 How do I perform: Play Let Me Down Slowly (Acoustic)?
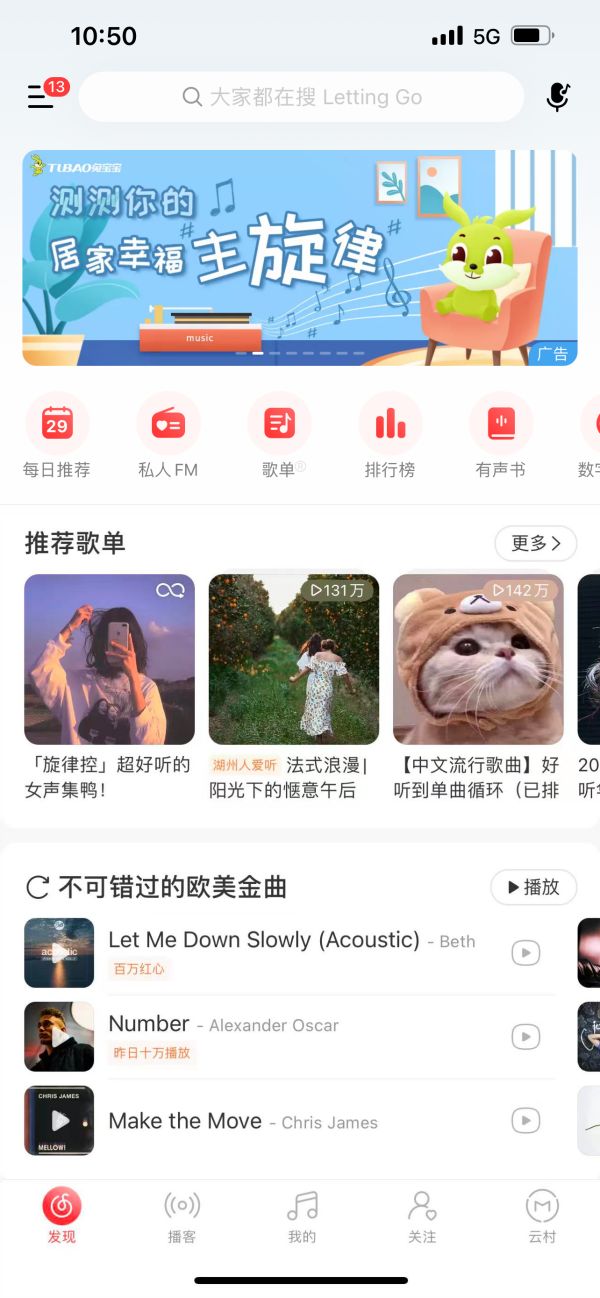526,953
